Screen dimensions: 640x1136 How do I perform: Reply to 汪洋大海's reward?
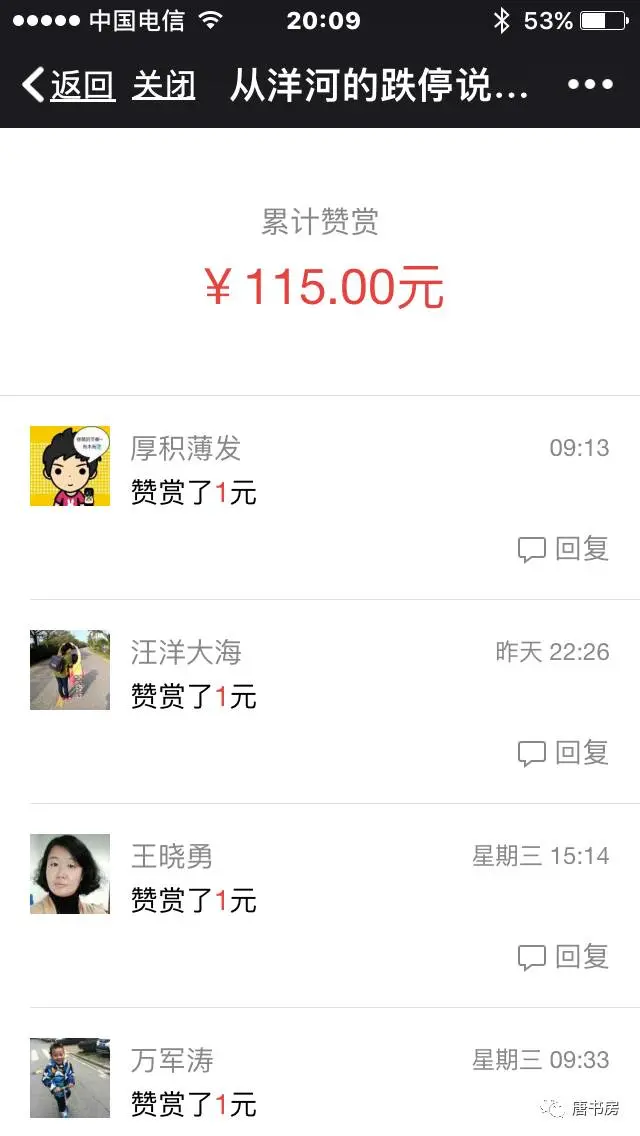click(563, 753)
